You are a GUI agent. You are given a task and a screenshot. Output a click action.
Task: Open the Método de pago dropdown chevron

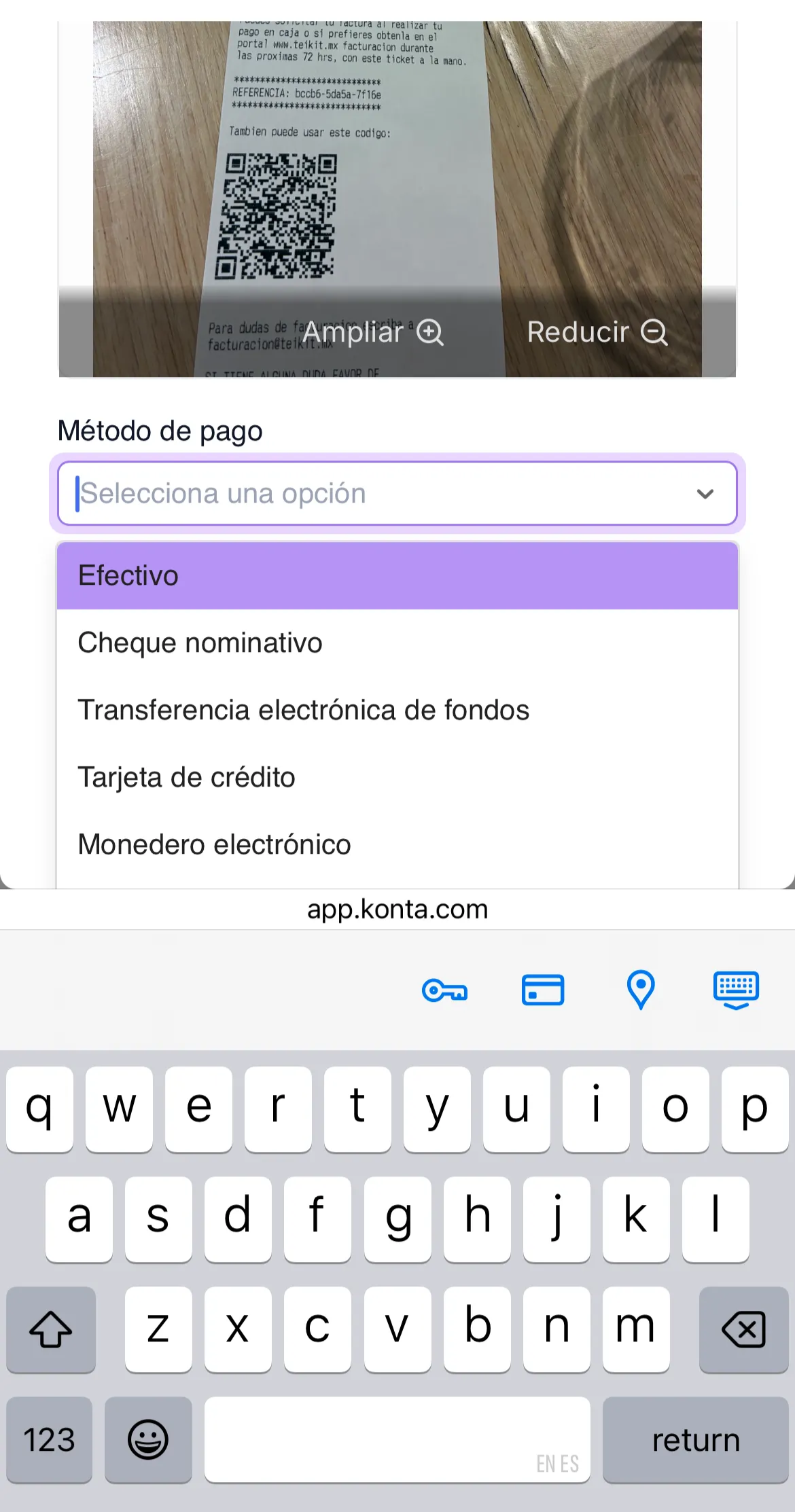[x=705, y=493]
